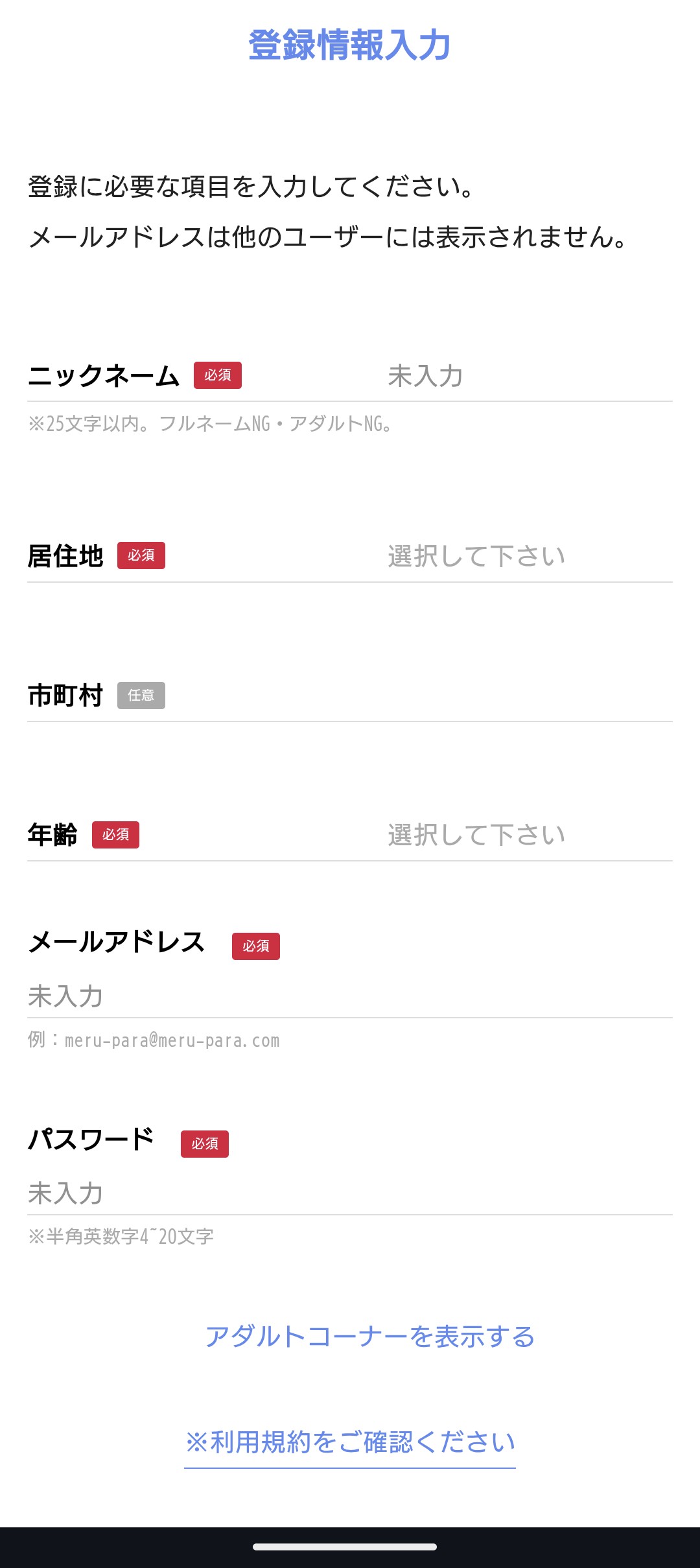Tap アダルトコーナーを表示する link
Image resolution: width=700 pixels, height=1568 pixels.
[x=369, y=1337]
